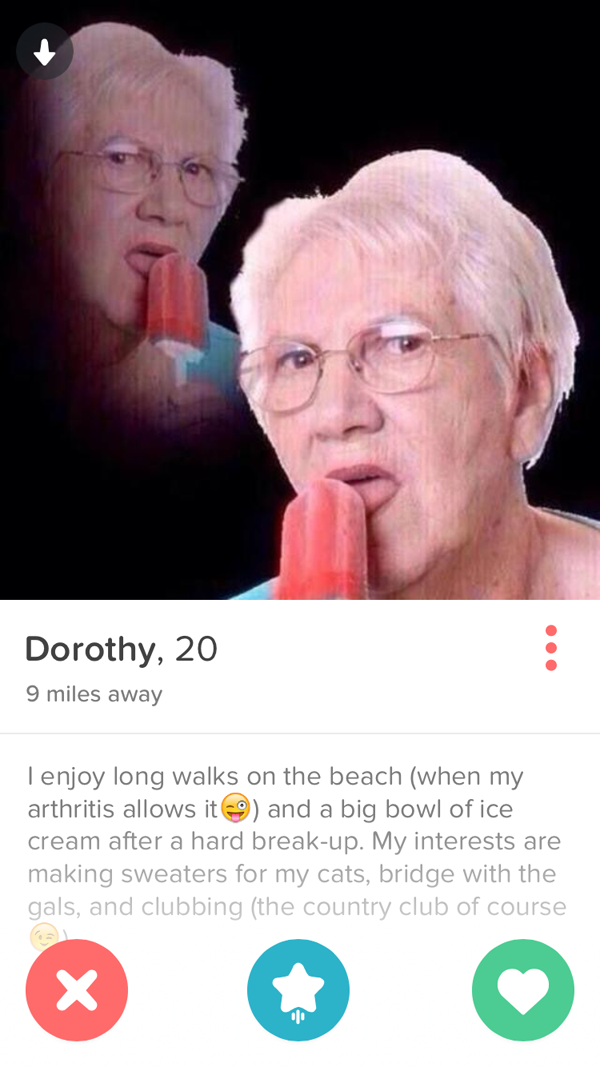Like Dorothy with the green heart

pyautogui.click(x=523, y=990)
